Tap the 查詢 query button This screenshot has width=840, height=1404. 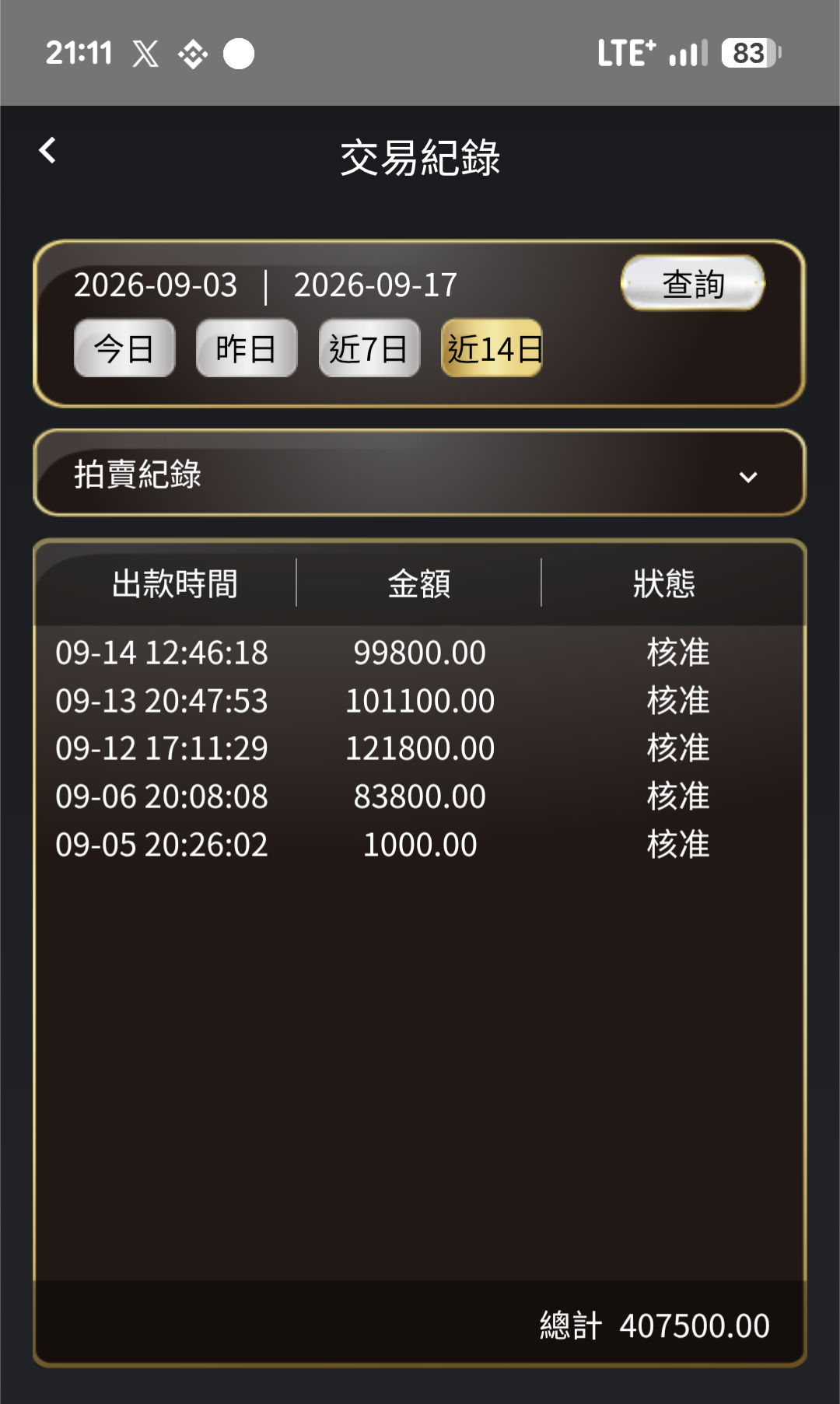coord(692,283)
